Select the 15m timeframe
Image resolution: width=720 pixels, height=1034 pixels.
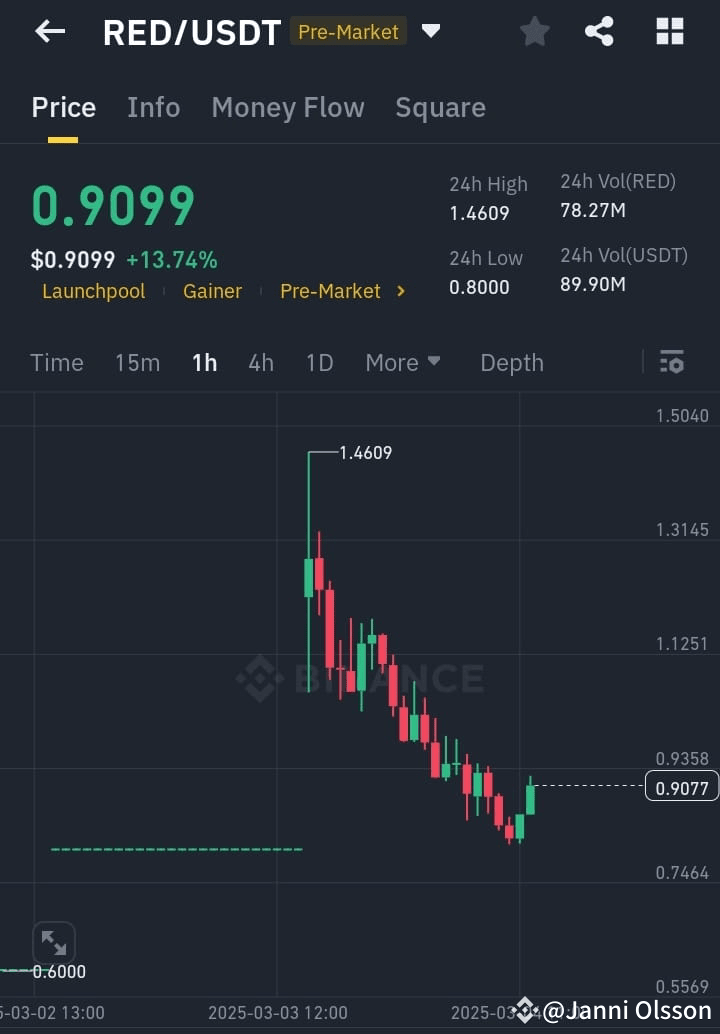pos(138,362)
